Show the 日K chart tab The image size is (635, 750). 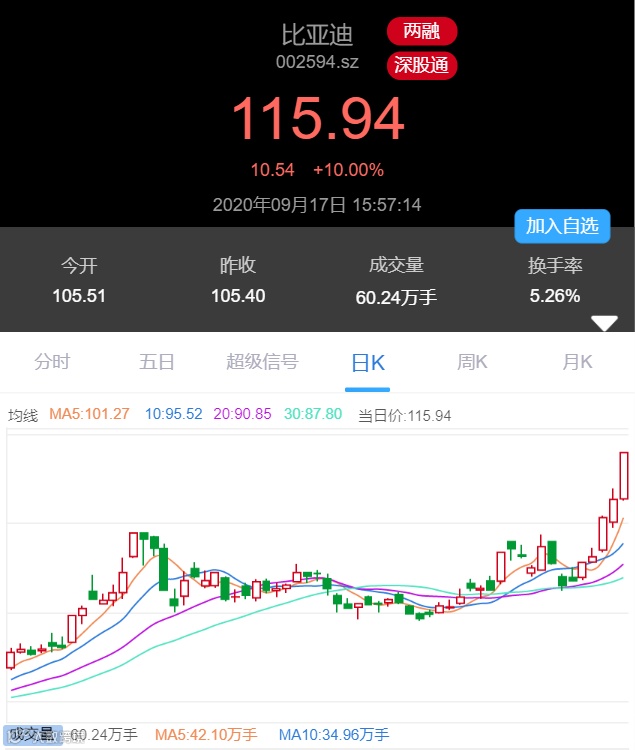pyautogui.click(x=367, y=362)
